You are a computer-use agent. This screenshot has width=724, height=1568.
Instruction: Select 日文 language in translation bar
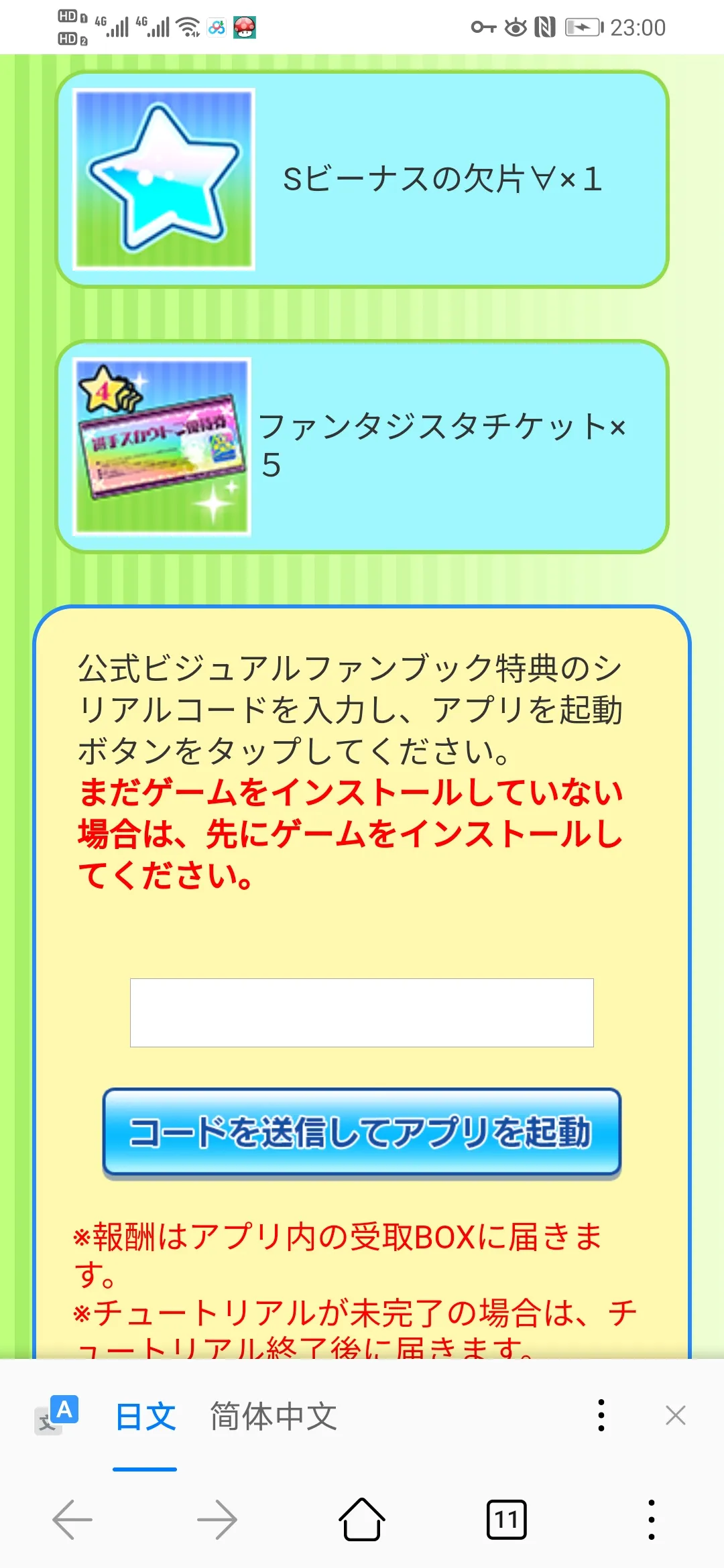click(145, 1416)
